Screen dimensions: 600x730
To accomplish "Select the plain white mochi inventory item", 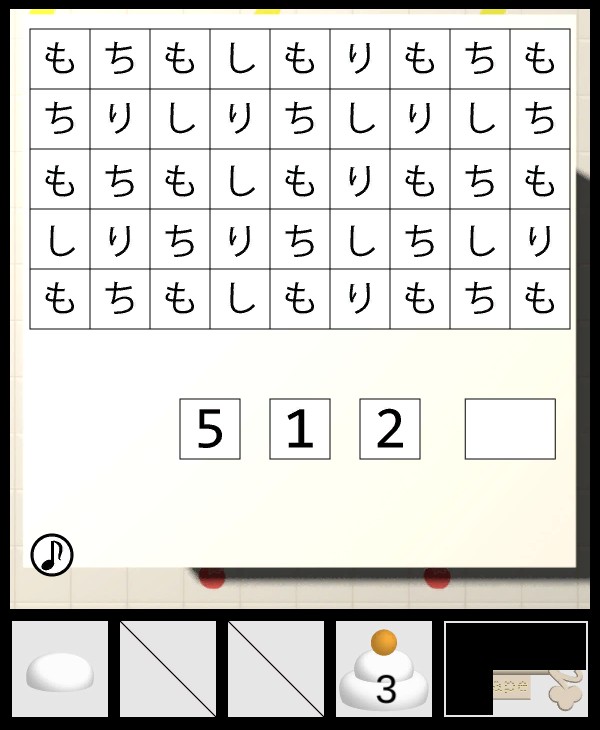I will coord(60,669).
